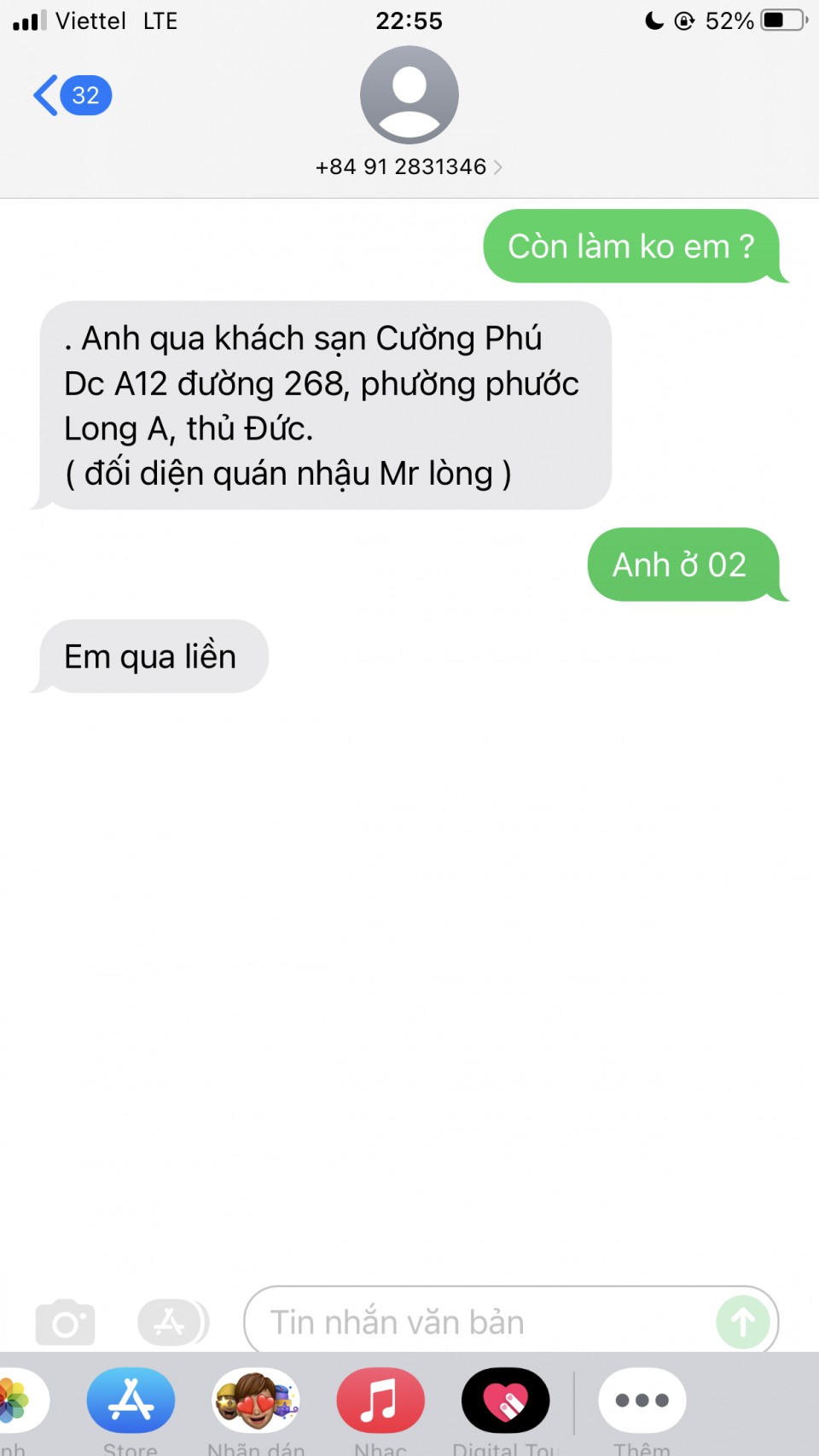819x1456 pixels.
Task: Toggle the iMessage apps drawer button
Action: click(x=171, y=1323)
